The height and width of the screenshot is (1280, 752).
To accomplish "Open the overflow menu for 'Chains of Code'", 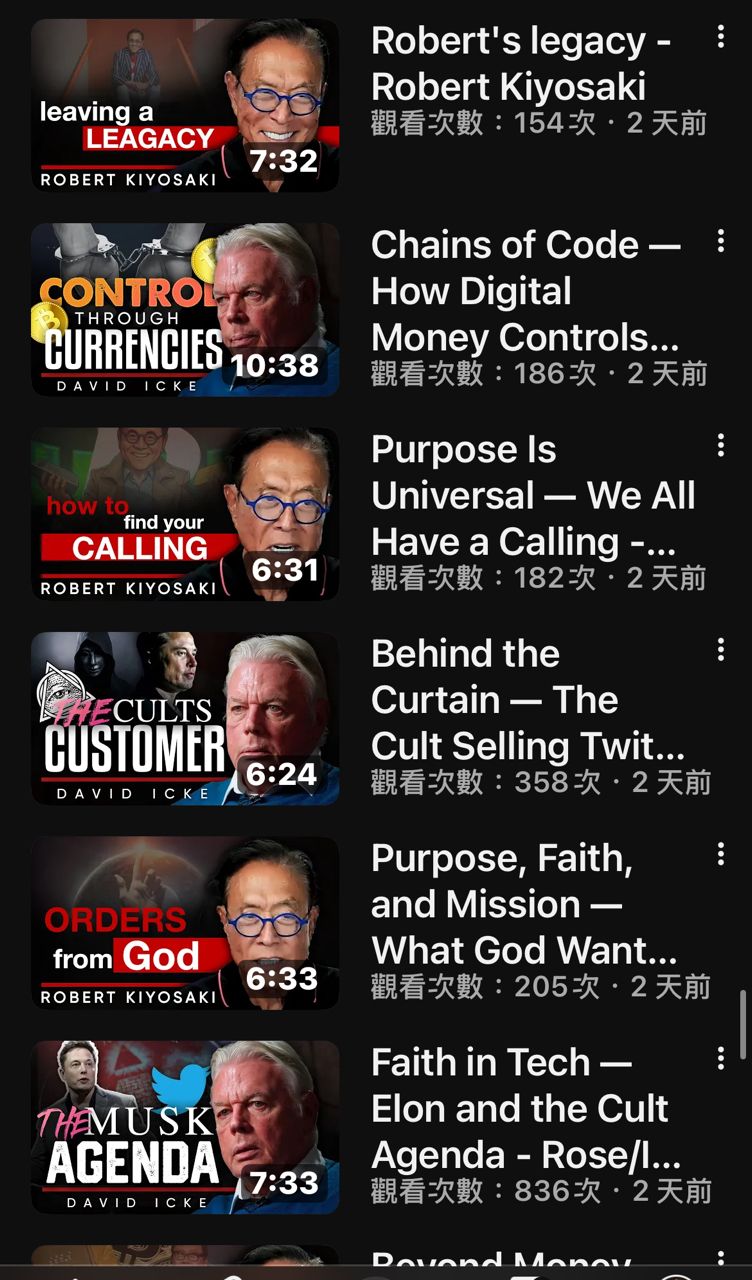I will (x=720, y=242).
